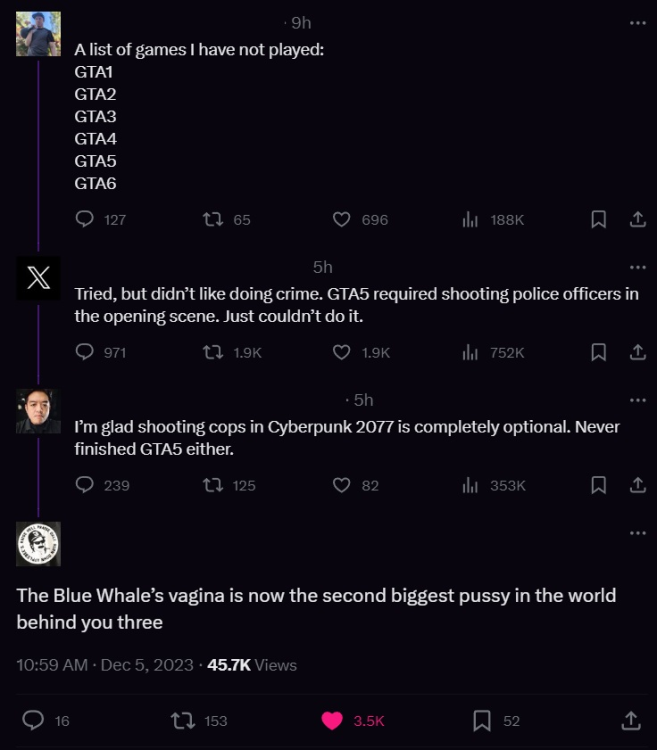Image resolution: width=657 pixels, height=750 pixels.
Task: Bookmark the Blue Whale tweet with 52 bookmarks
Action: 482,720
